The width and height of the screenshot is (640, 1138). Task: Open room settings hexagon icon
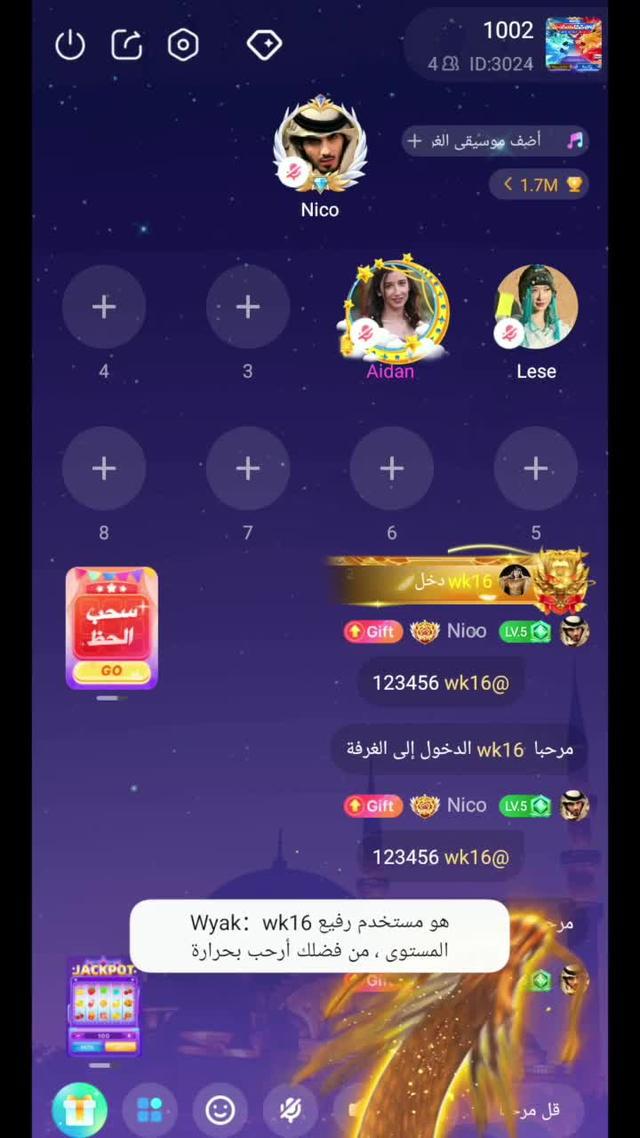tap(183, 45)
